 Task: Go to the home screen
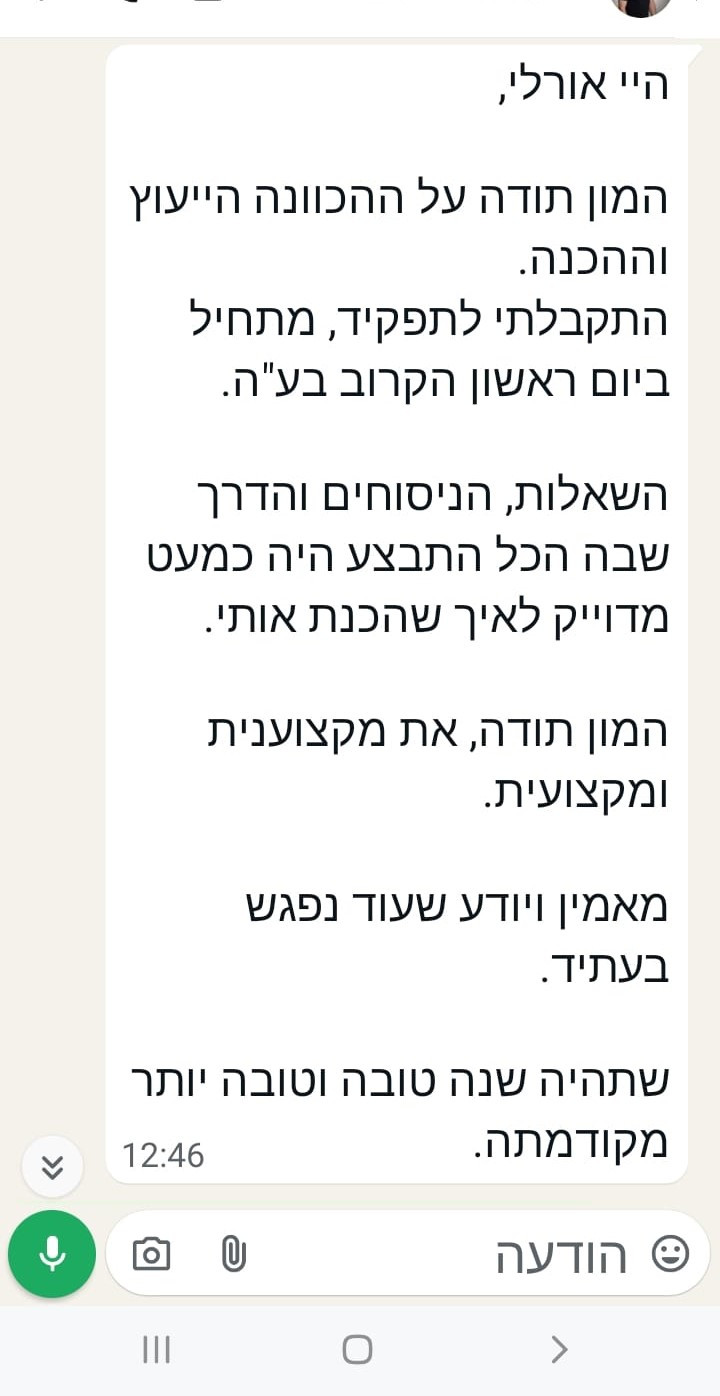pos(357,1350)
